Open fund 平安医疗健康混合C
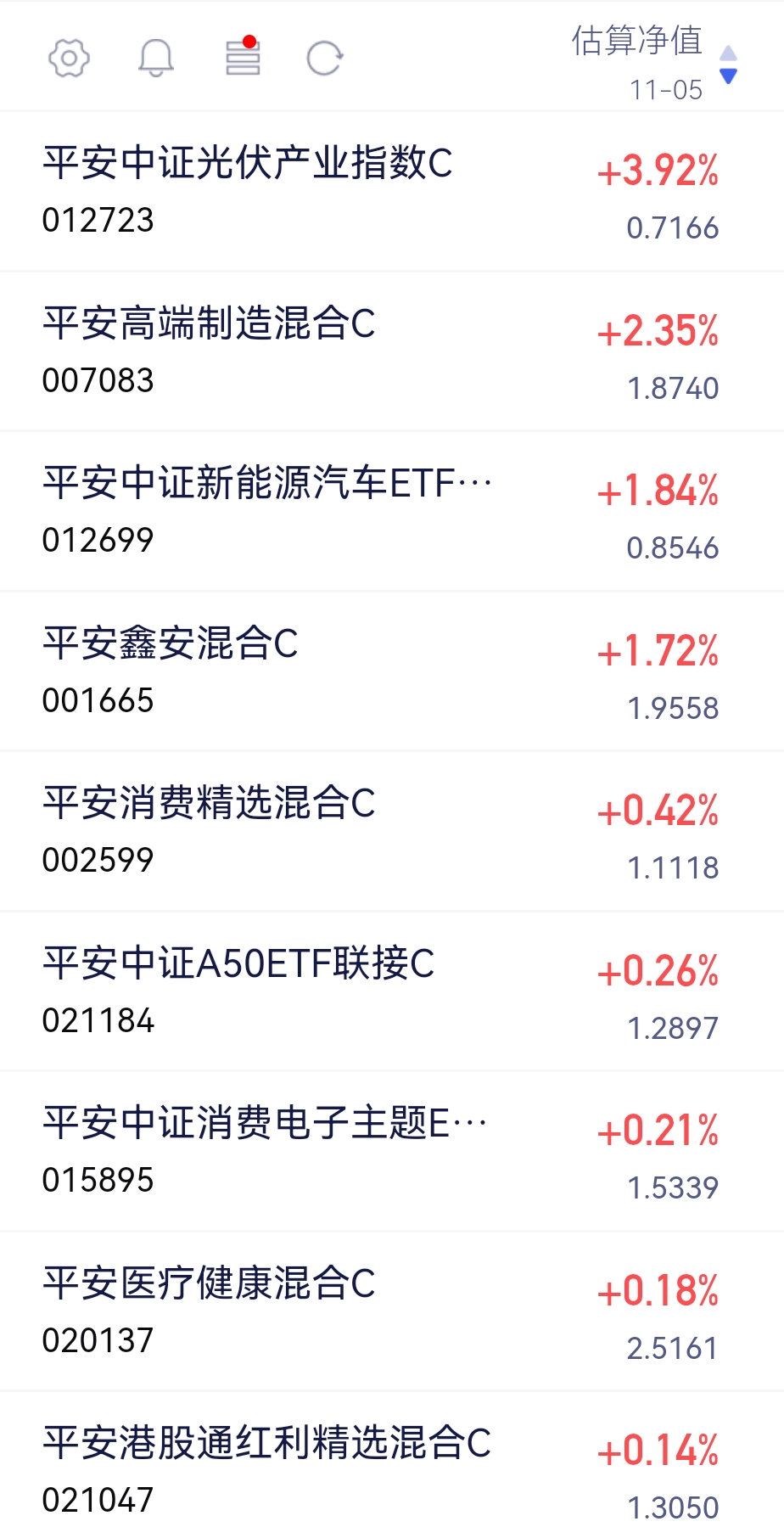Image resolution: width=784 pixels, height=1527 pixels. point(209,1283)
